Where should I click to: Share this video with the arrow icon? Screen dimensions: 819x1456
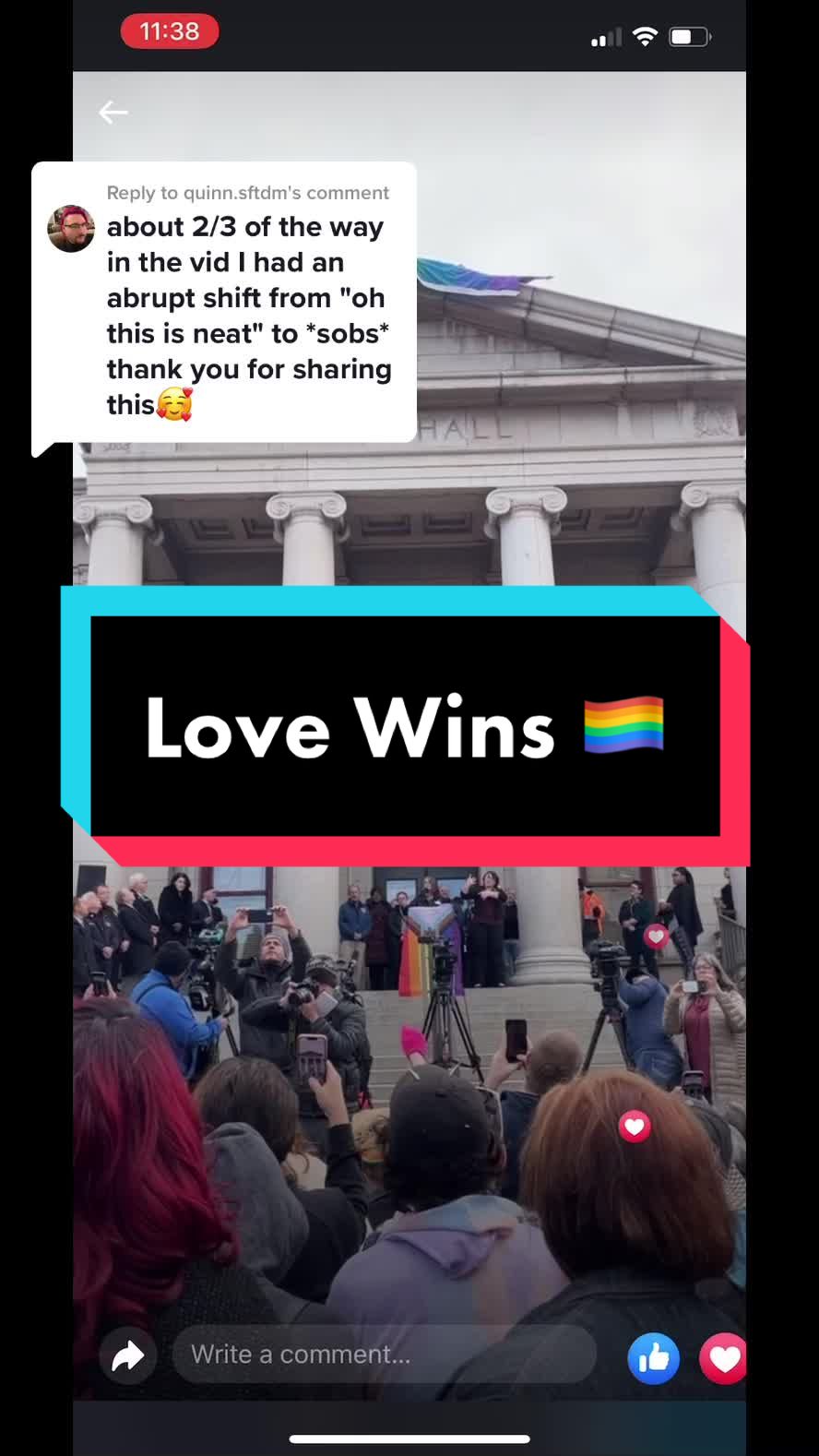128,1355
